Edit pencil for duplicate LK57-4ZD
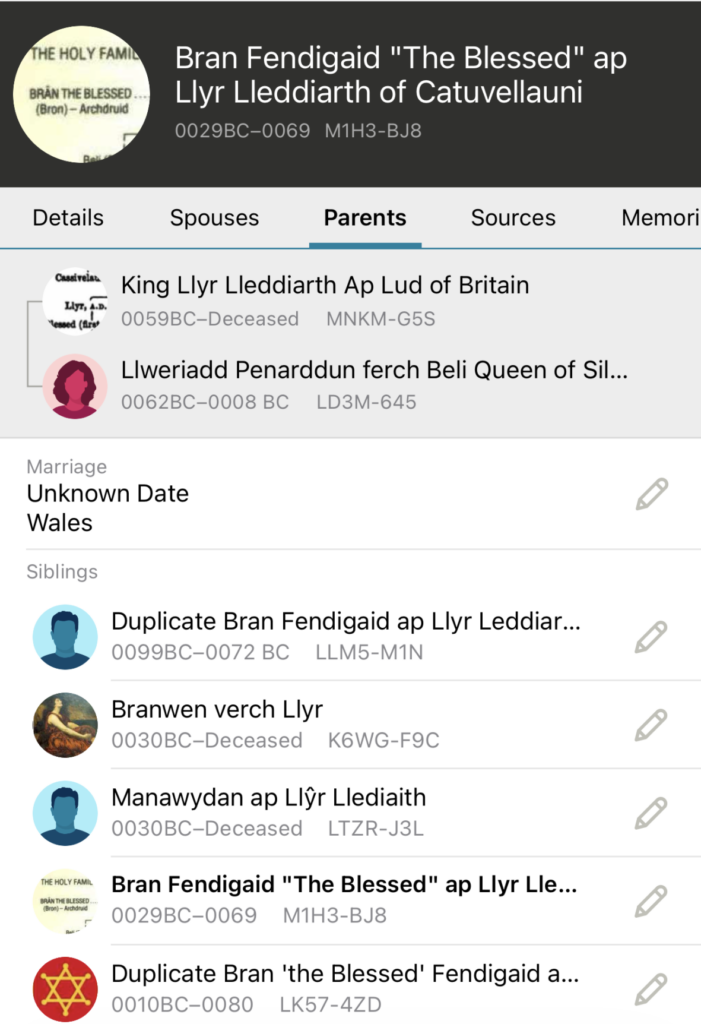The image size is (701, 1024). (651, 988)
